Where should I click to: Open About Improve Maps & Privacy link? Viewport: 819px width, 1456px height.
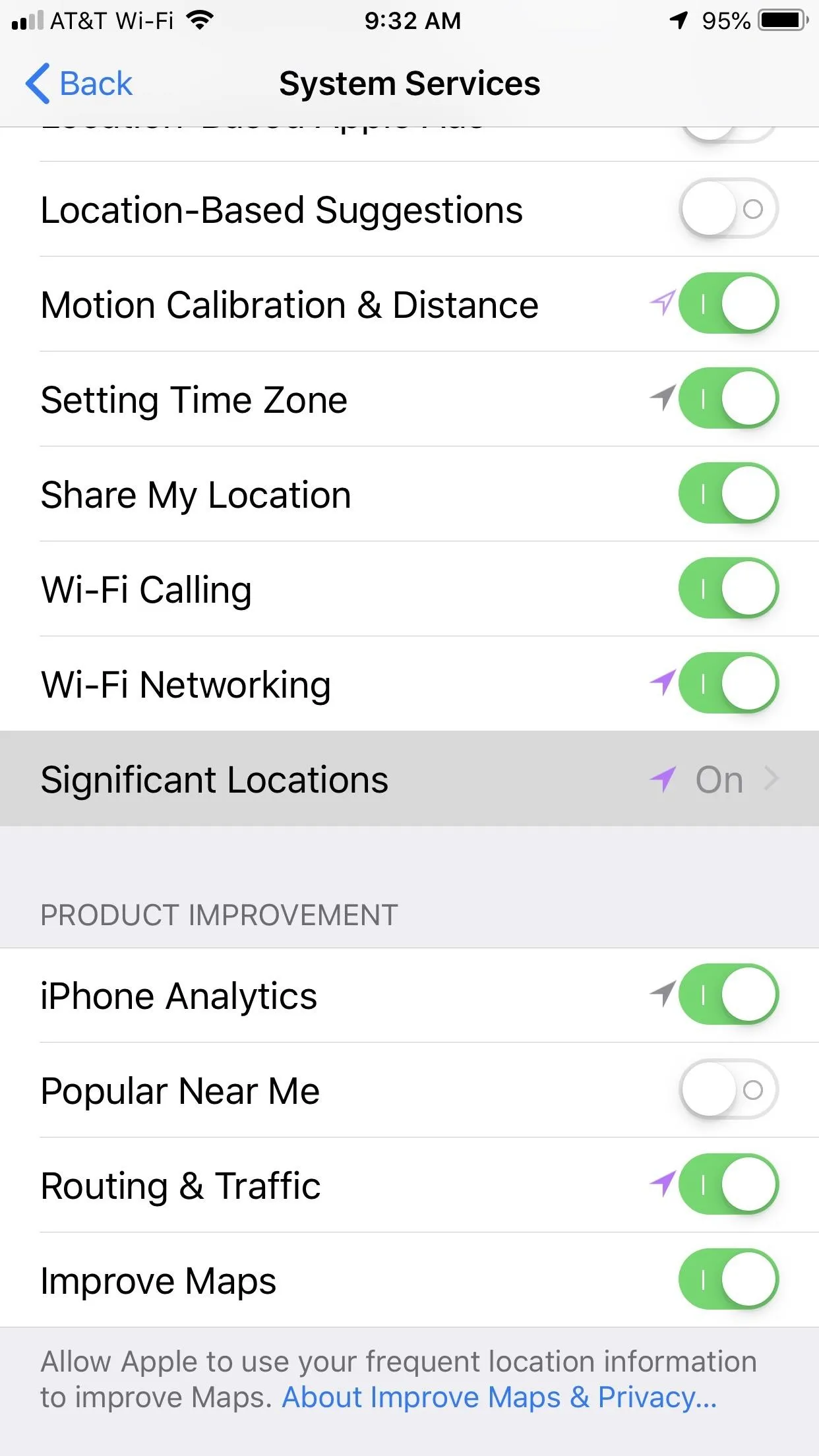(499, 1397)
